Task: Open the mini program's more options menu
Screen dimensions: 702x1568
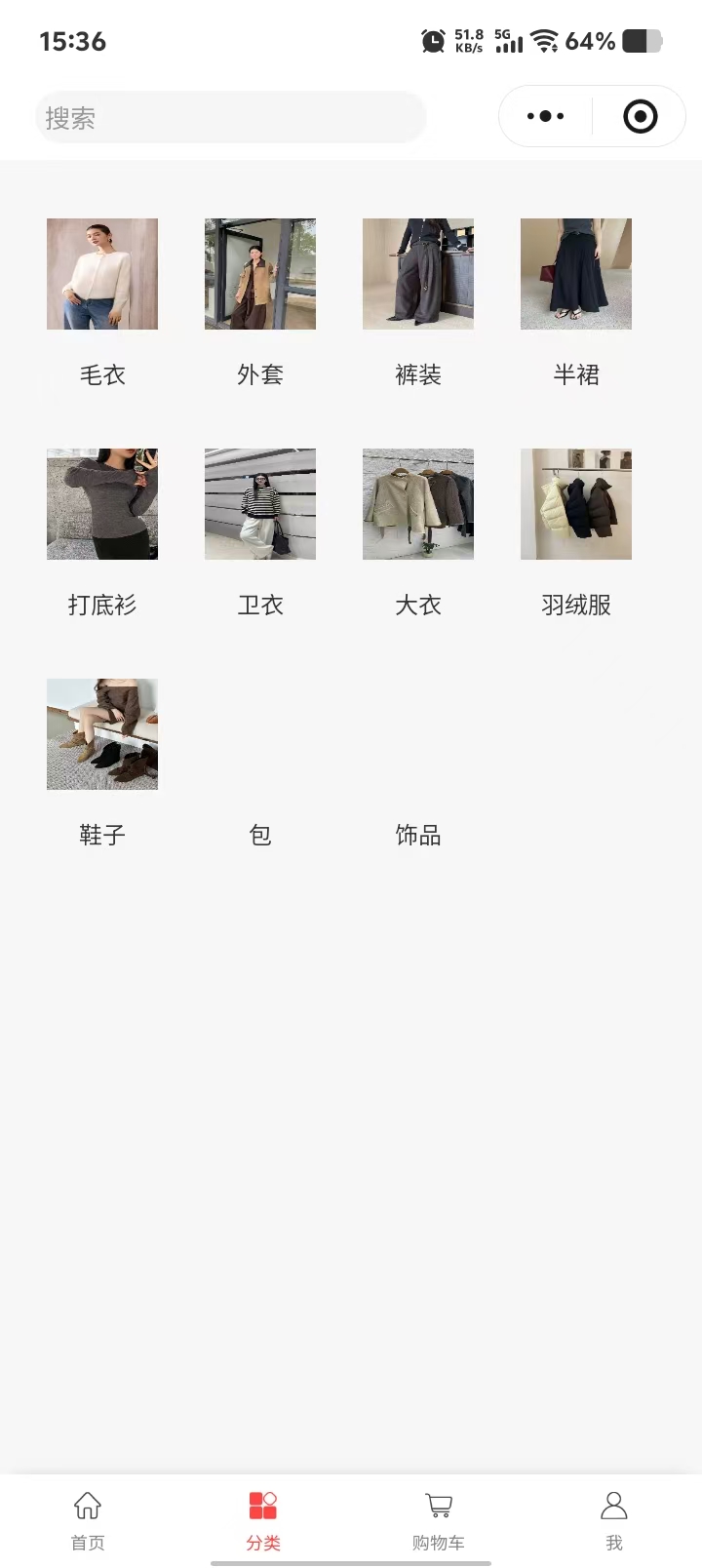Action: [545, 116]
